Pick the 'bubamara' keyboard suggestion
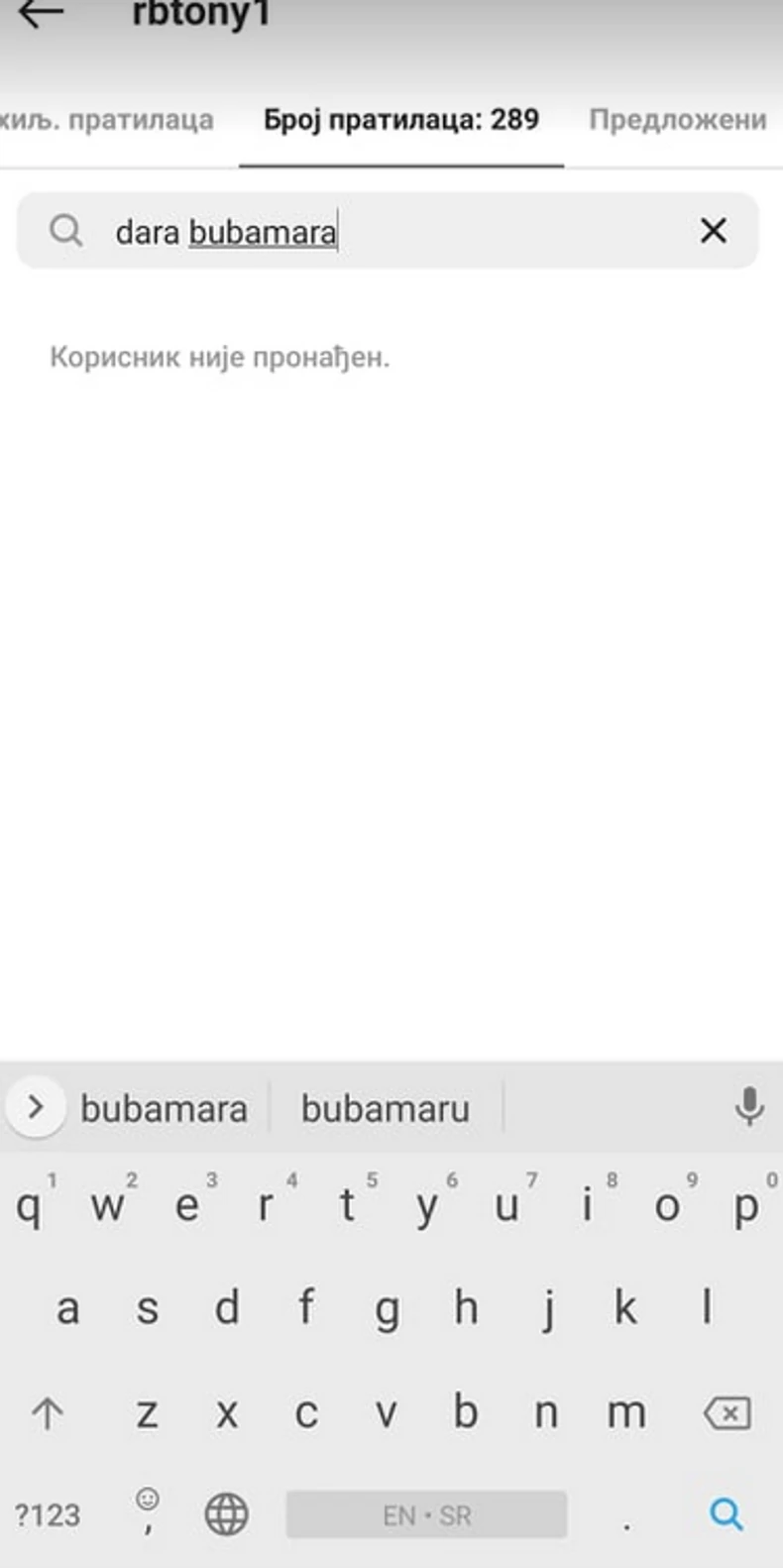The height and width of the screenshot is (1568, 783). (164, 1108)
